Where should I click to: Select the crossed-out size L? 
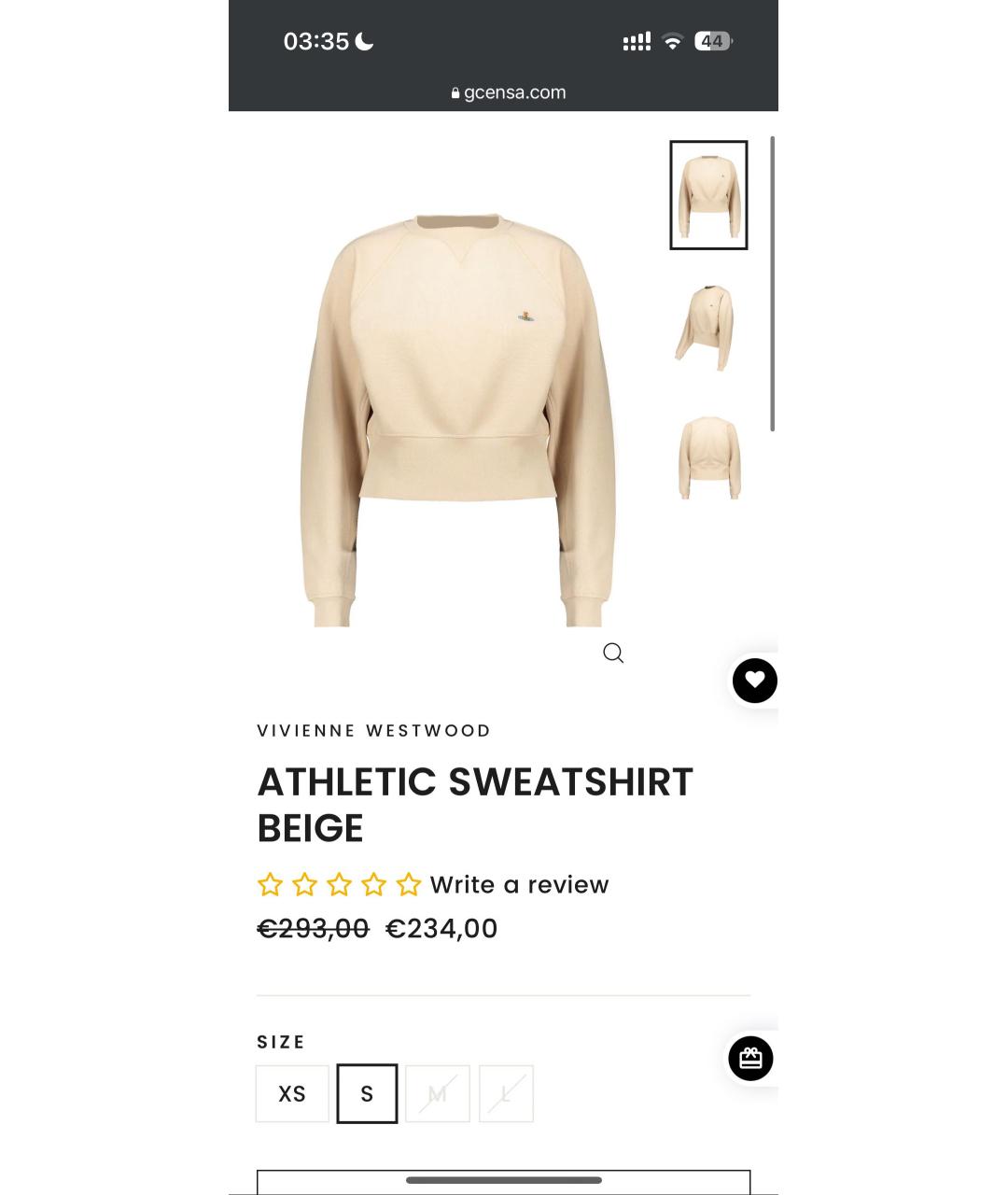click(506, 1093)
